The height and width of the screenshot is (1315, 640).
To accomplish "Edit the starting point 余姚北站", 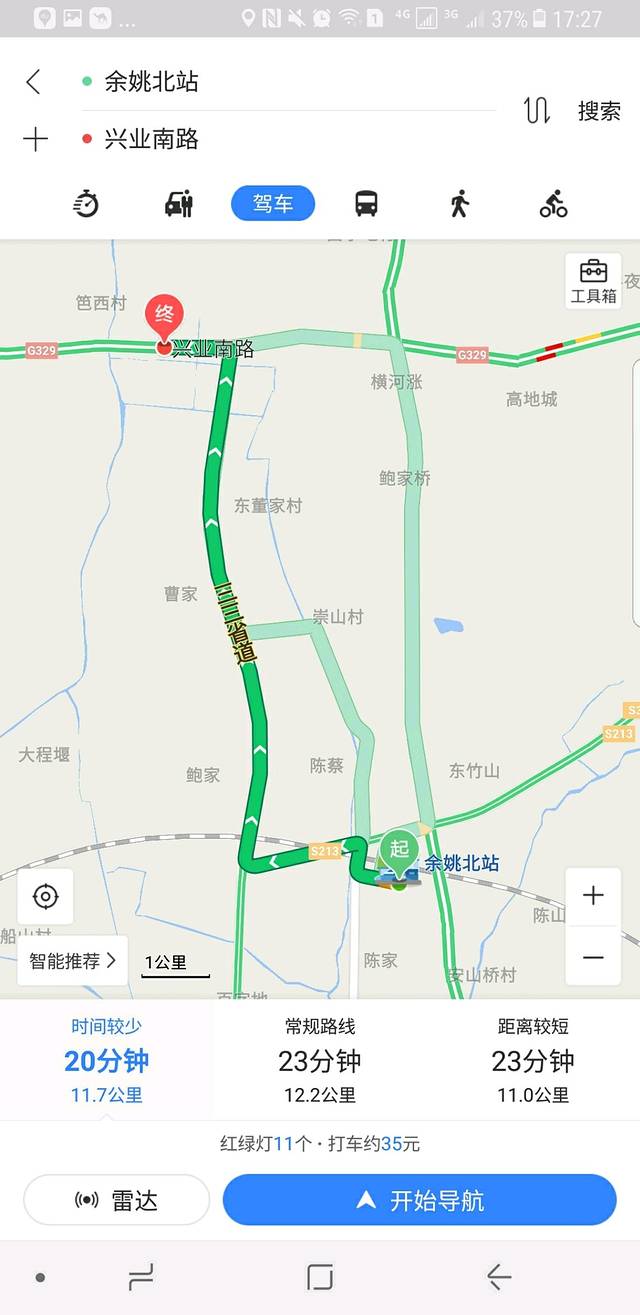I will pyautogui.click(x=151, y=82).
